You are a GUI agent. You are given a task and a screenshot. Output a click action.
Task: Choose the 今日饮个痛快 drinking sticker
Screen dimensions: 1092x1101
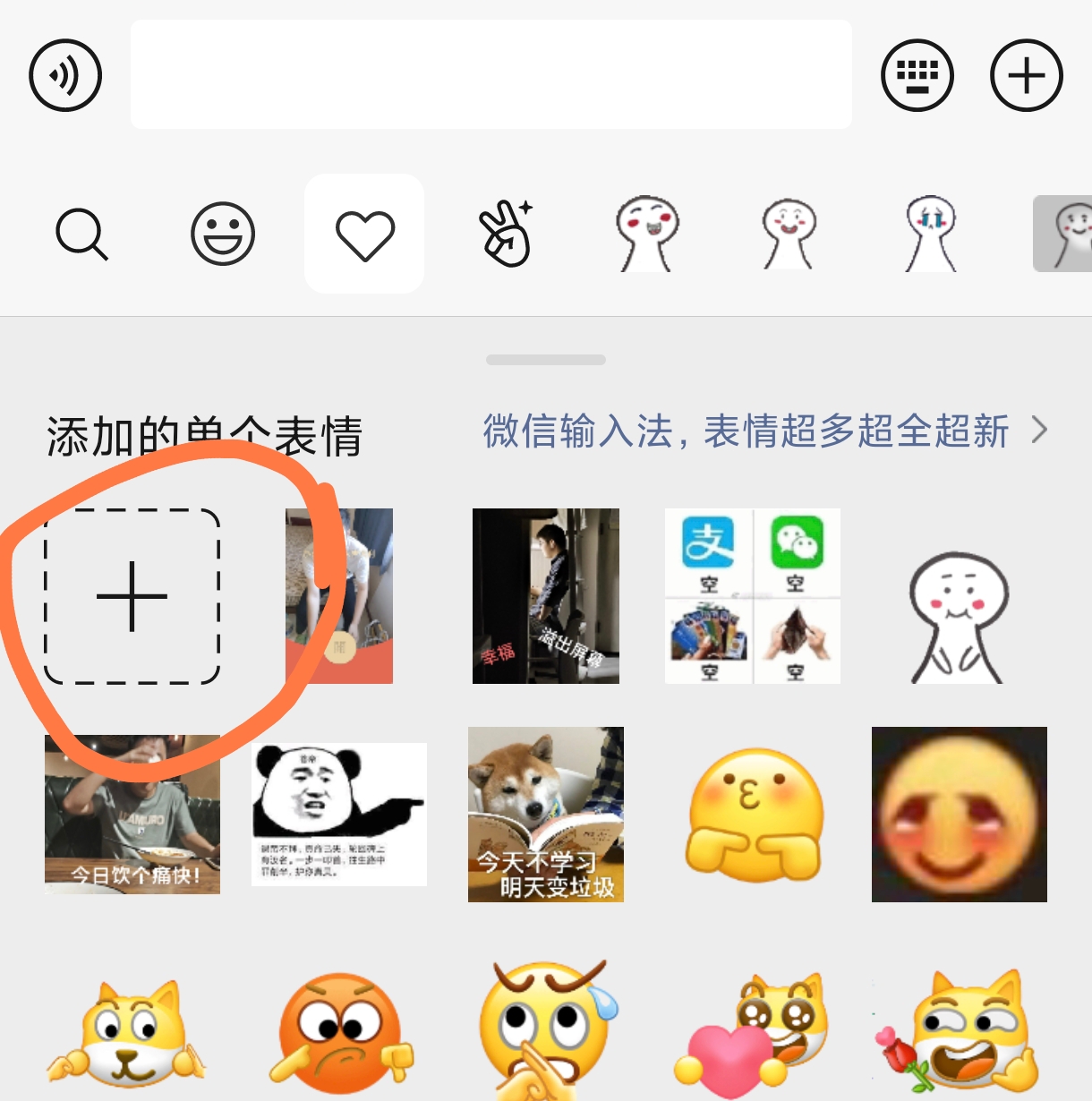[x=132, y=815]
